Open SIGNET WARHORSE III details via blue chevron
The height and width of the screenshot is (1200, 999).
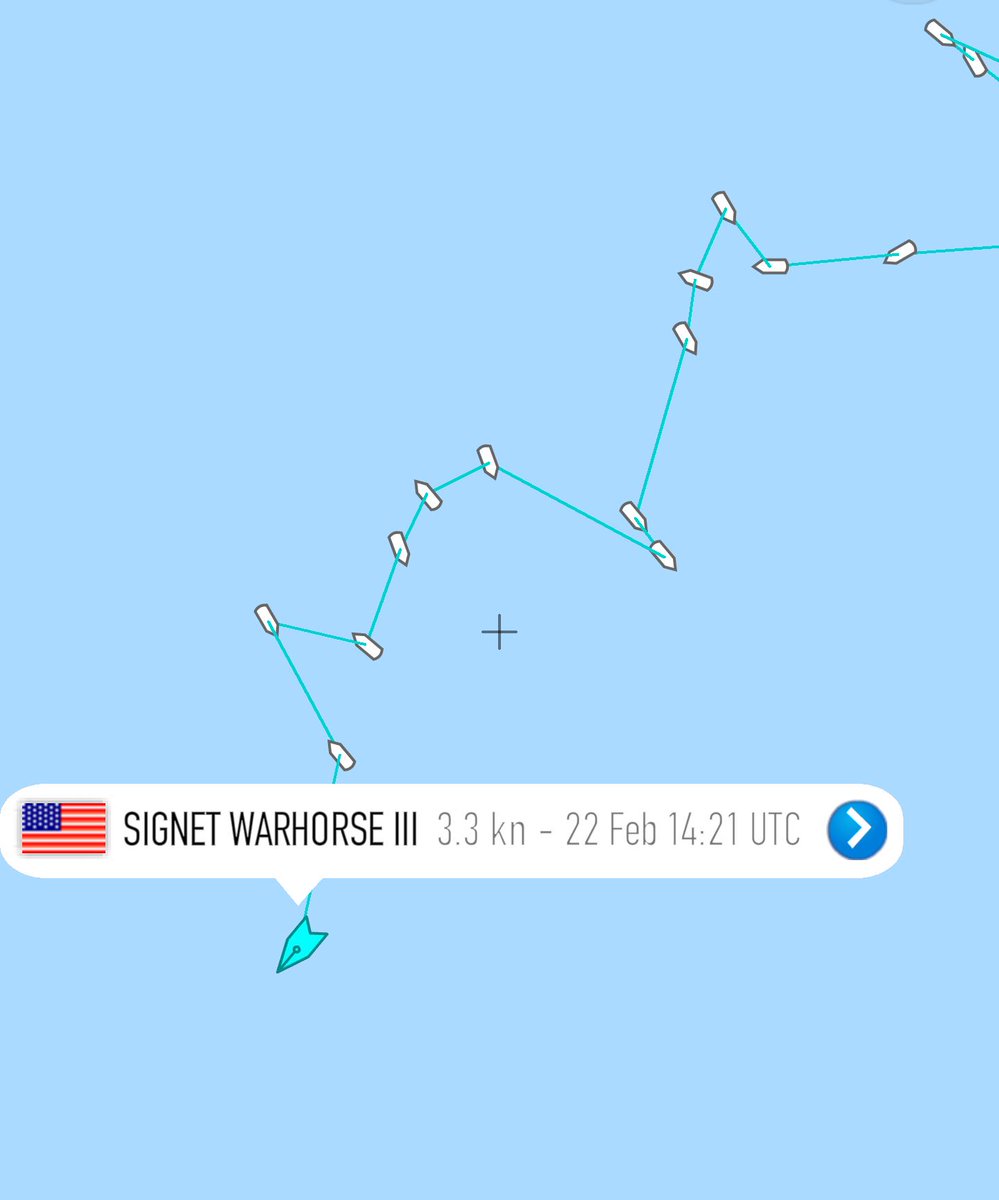coord(857,830)
